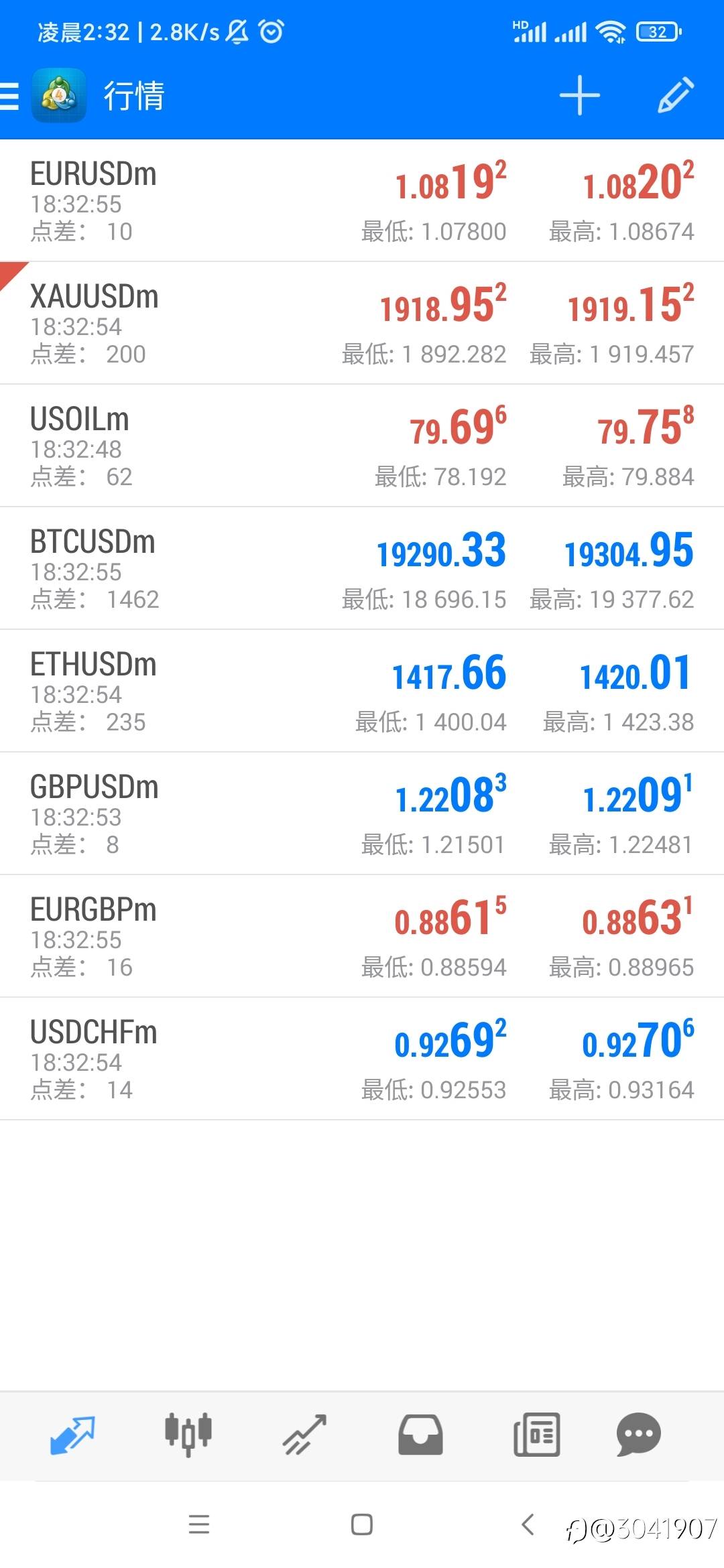This screenshot has width=724, height=1568.
Task: Select the XAUUSDm gold row
Action: tap(362, 323)
